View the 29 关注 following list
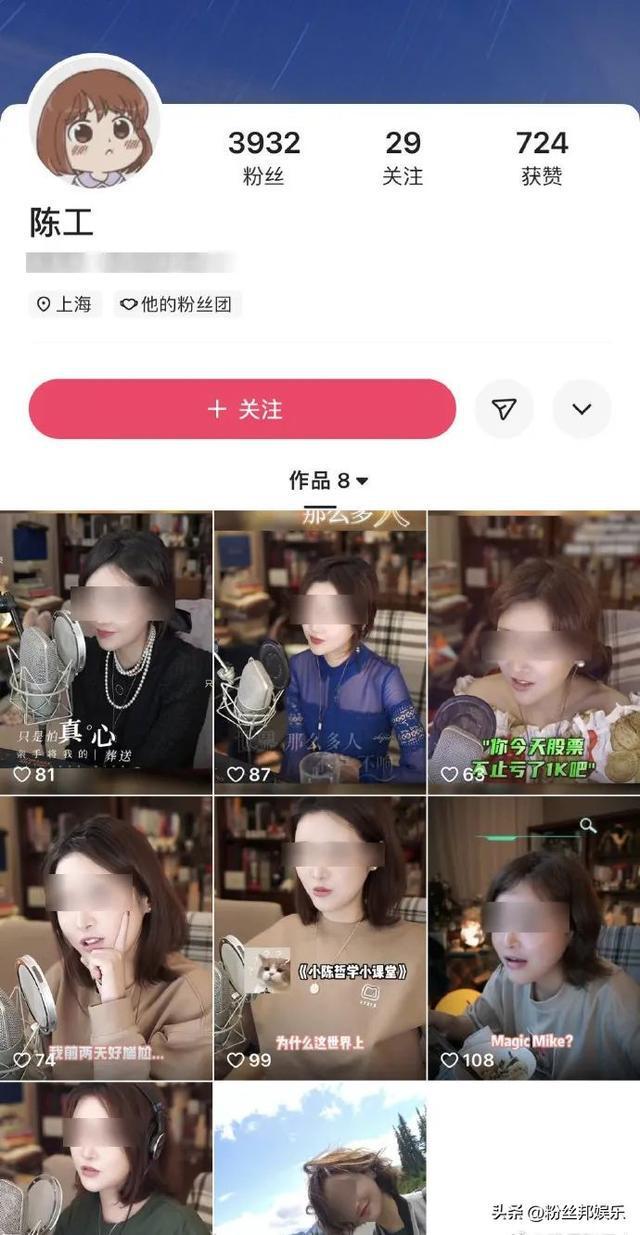 [402, 158]
